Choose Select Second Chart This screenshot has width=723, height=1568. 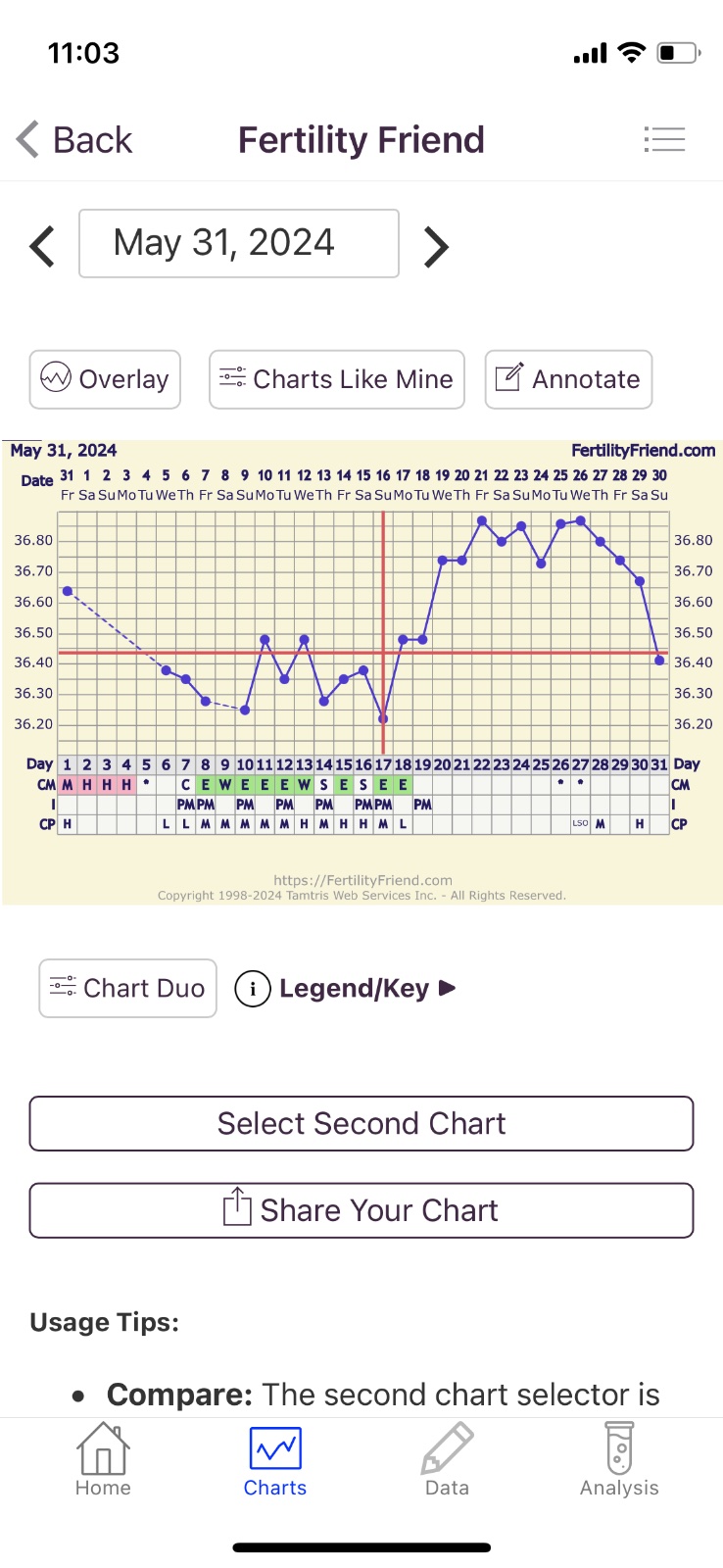pyautogui.click(x=361, y=1123)
